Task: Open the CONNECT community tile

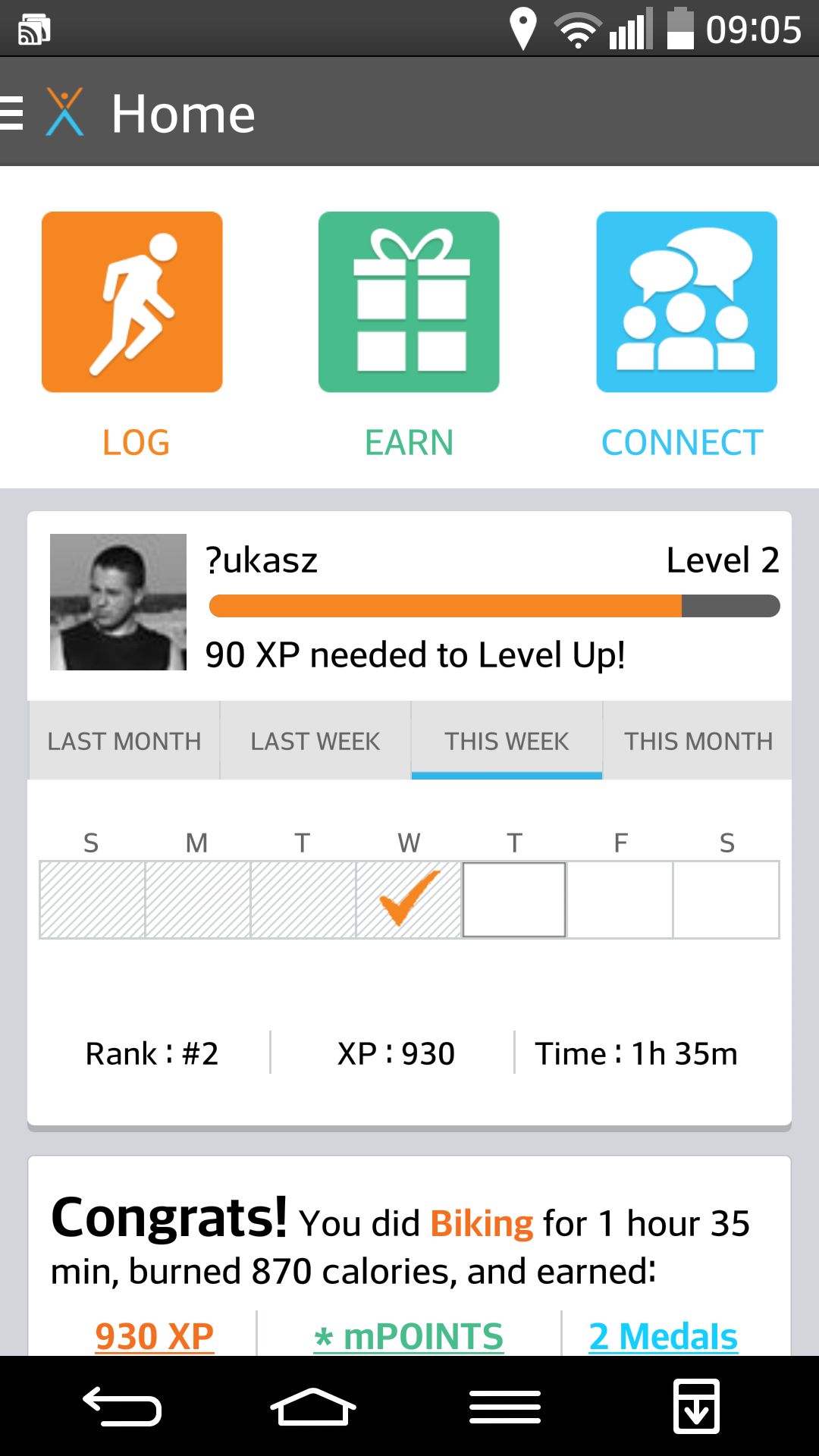Action: tap(686, 302)
